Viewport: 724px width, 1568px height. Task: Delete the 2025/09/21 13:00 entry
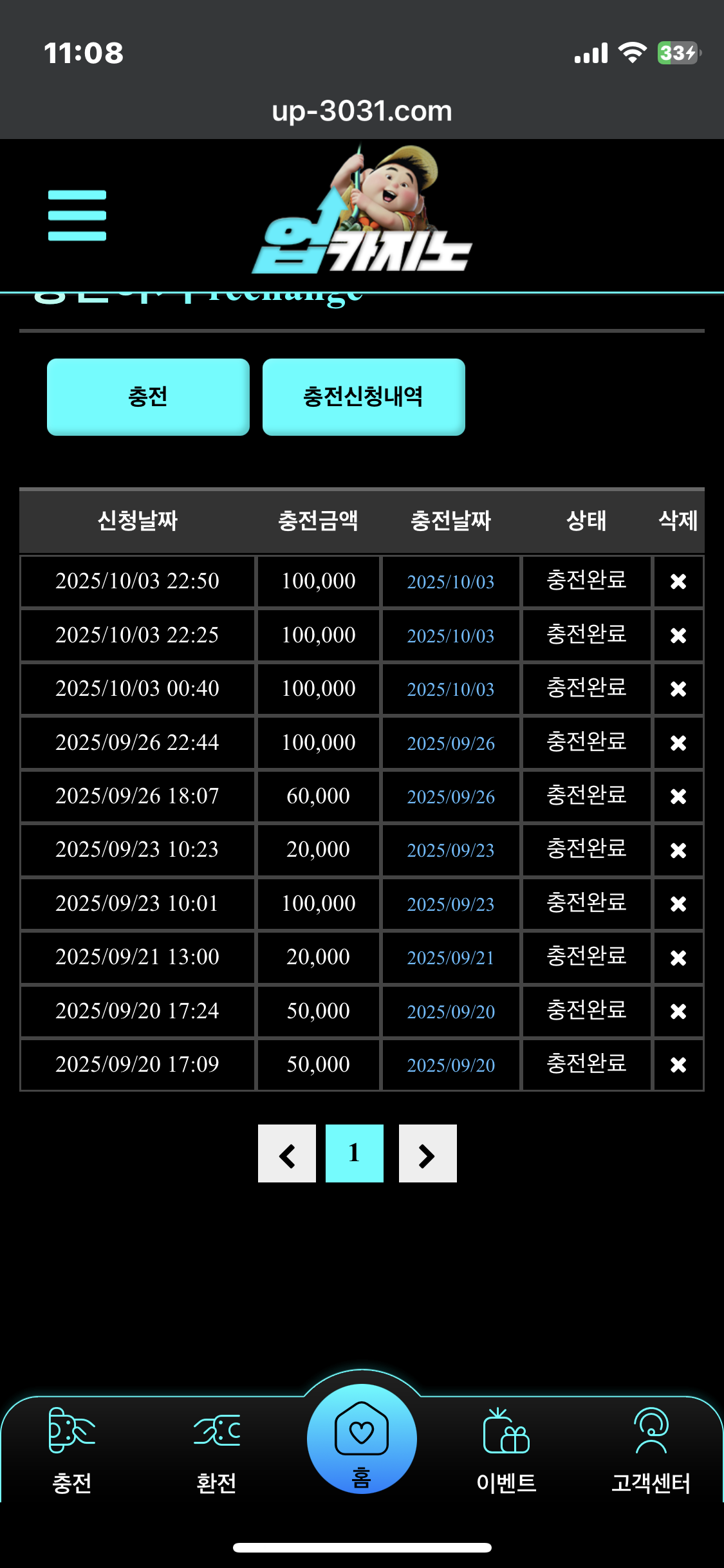[x=678, y=958]
